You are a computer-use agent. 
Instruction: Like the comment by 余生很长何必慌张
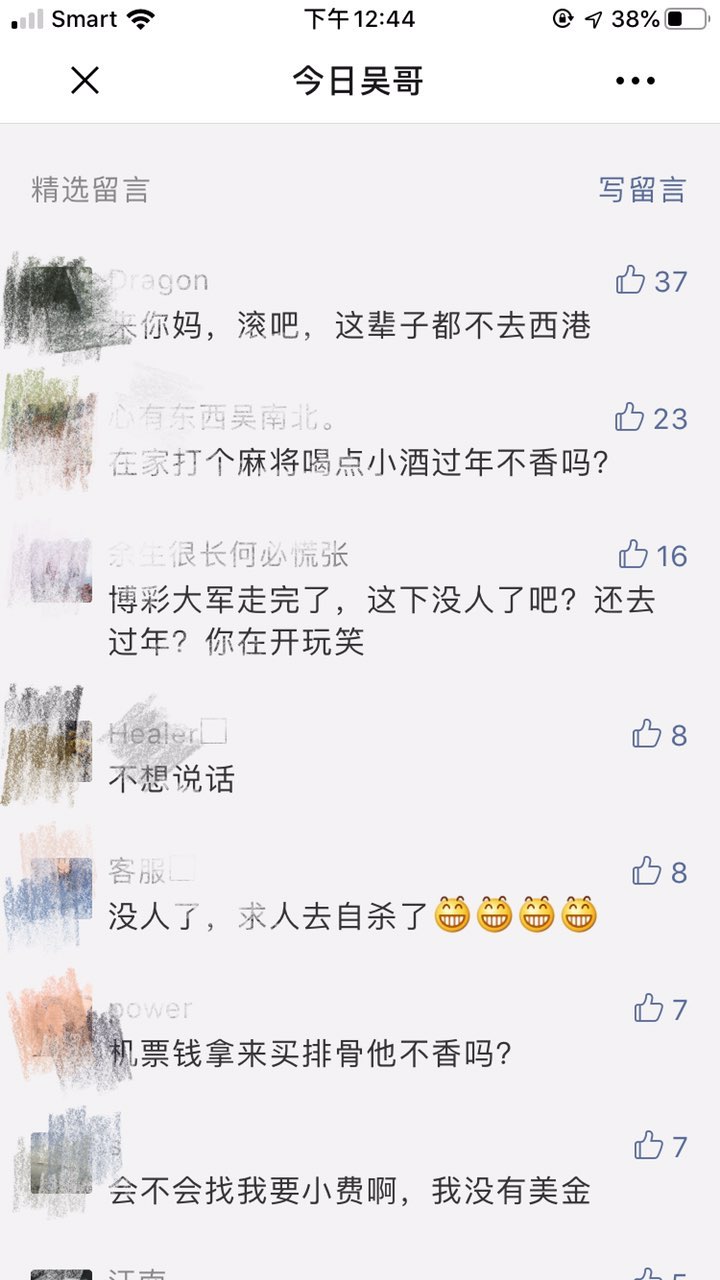point(634,554)
